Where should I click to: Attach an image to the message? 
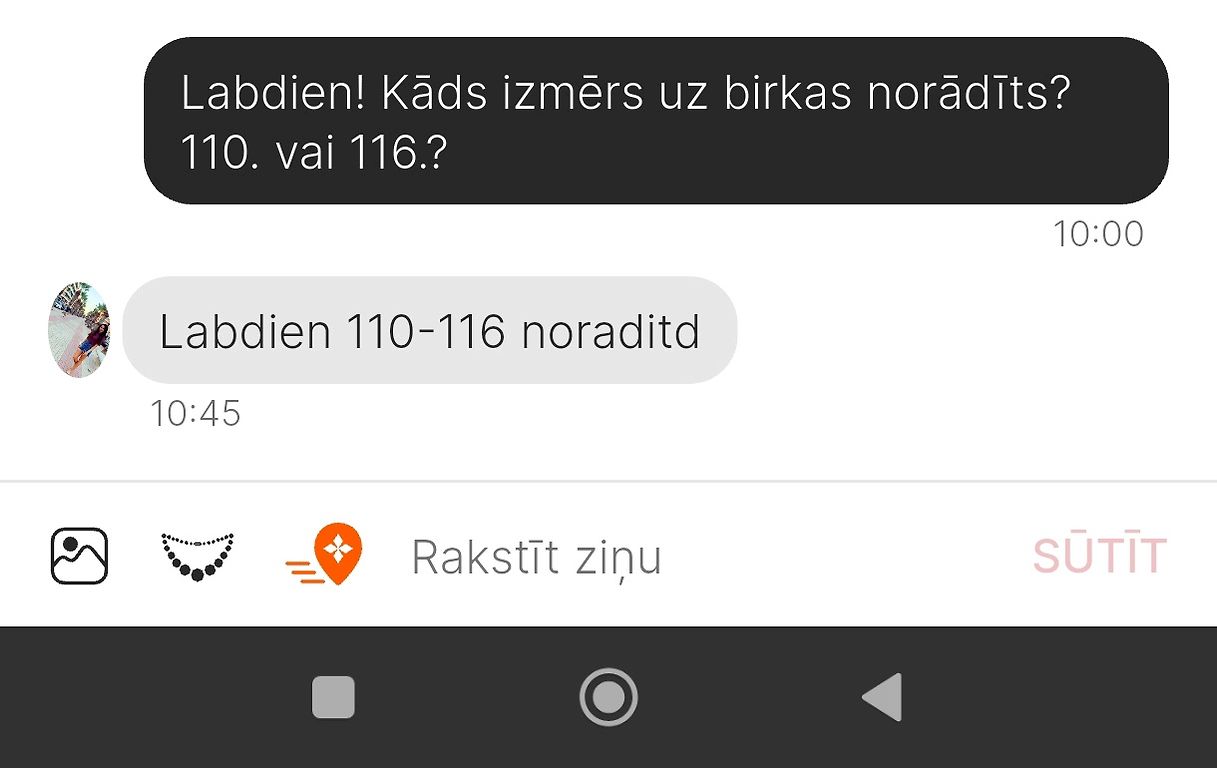point(79,556)
